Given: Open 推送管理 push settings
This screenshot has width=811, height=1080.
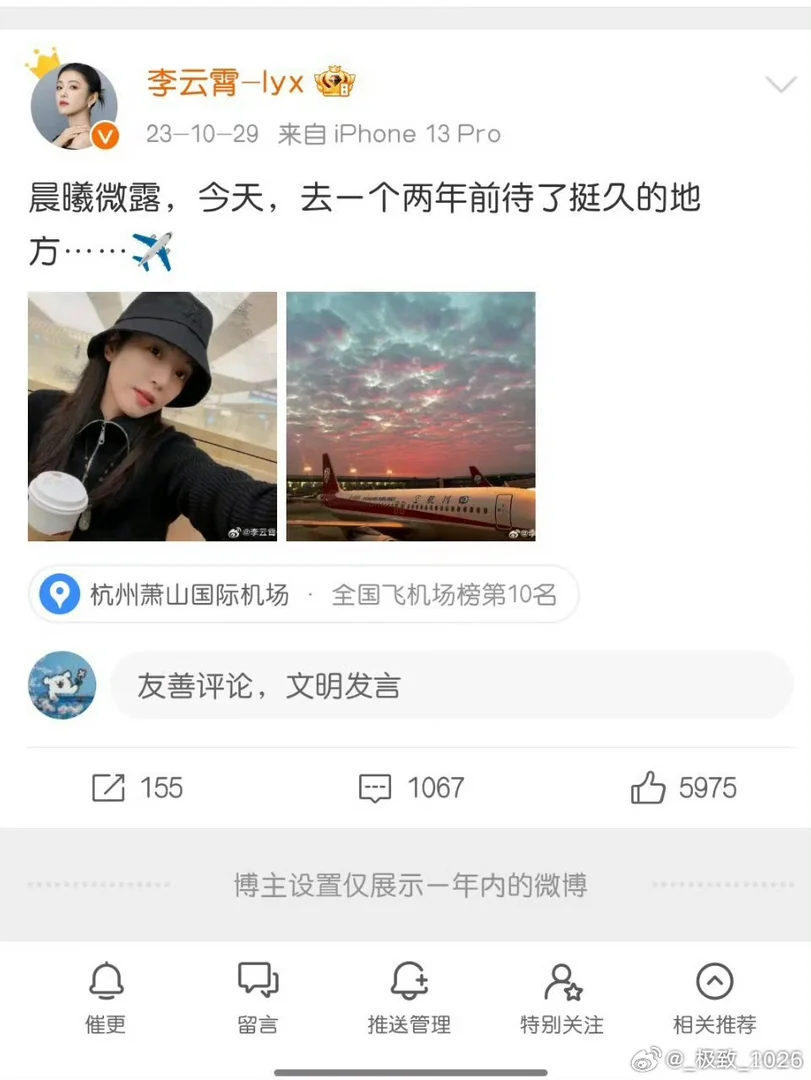Looking at the screenshot, I should point(409,996).
